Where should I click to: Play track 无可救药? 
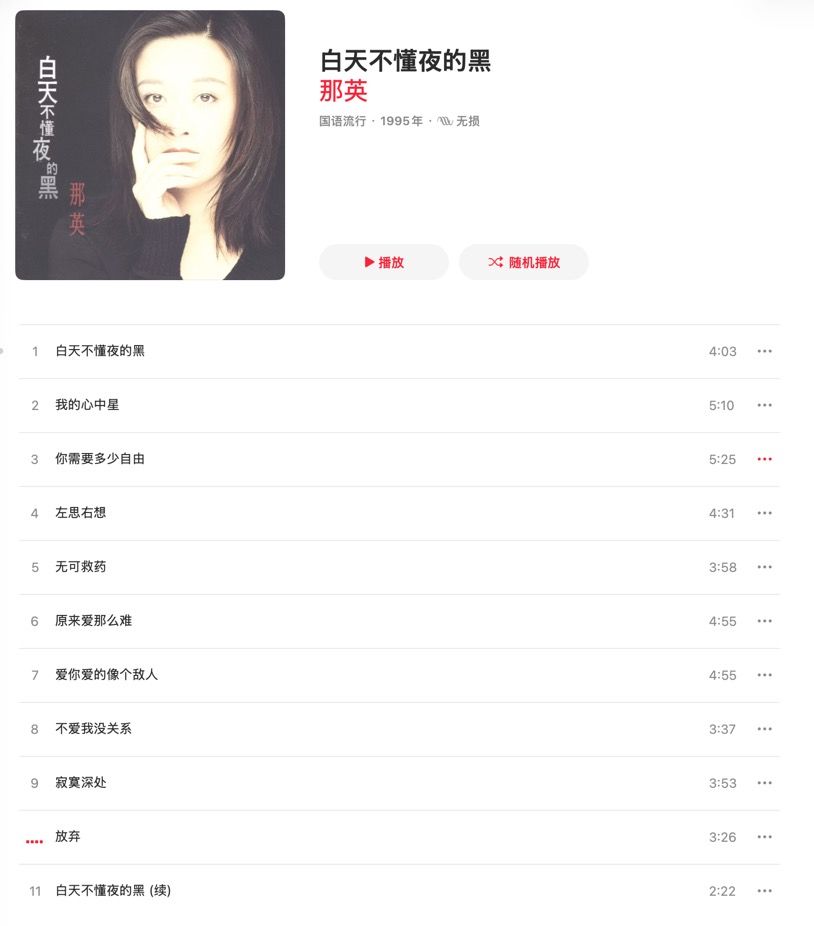coord(81,567)
